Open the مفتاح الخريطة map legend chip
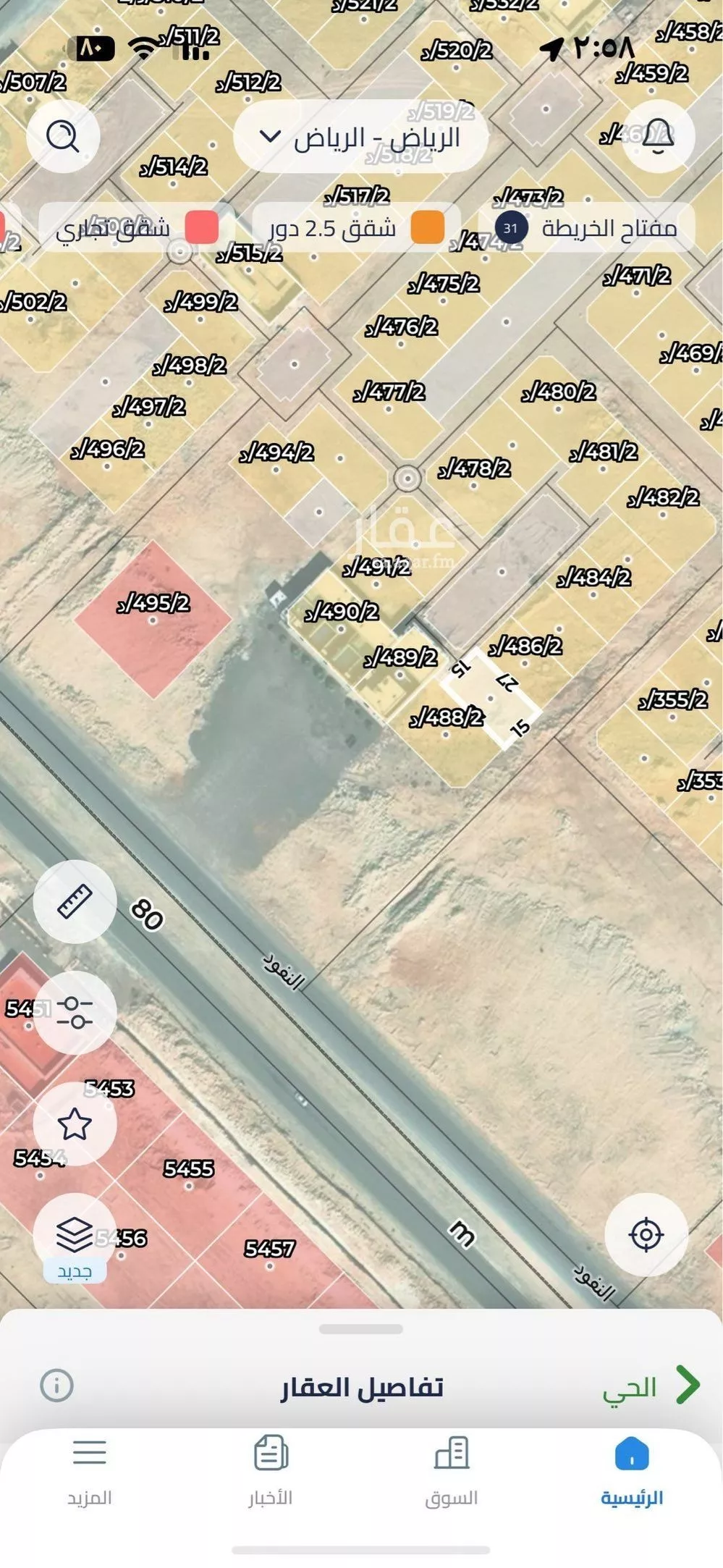This screenshot has width=723, height=1568. pos(586,229)
